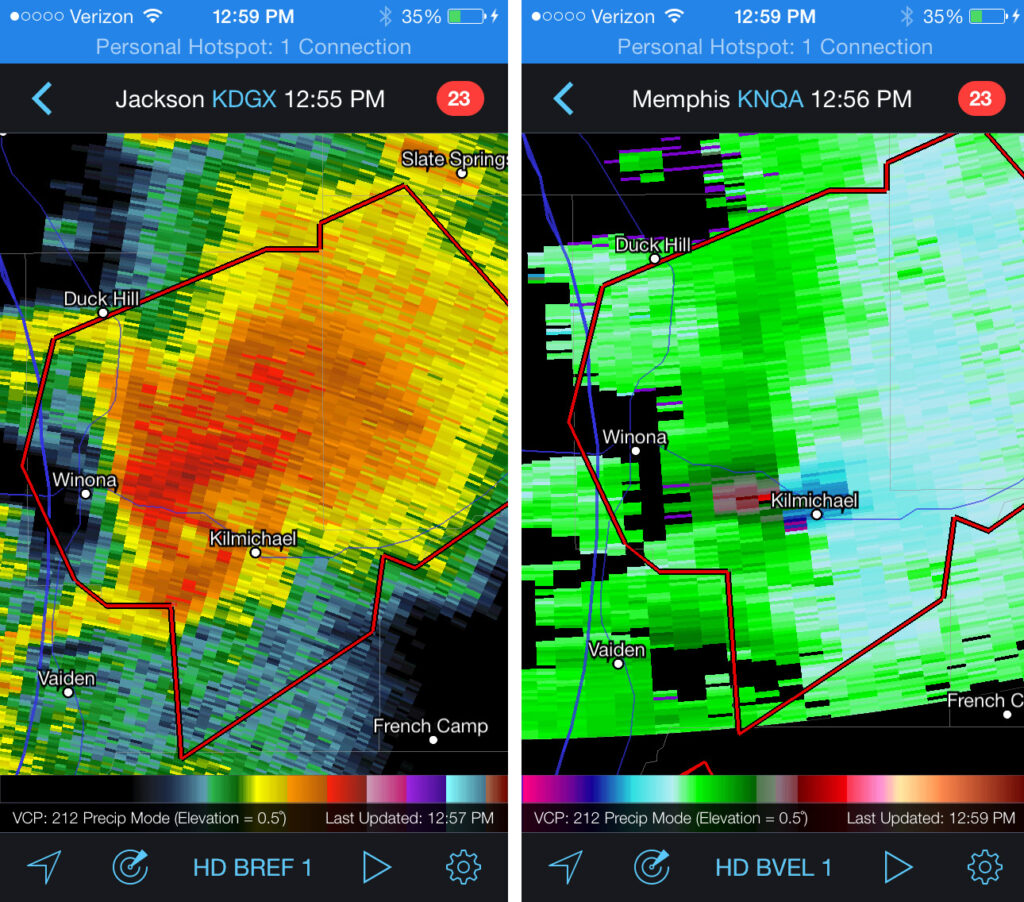
Task: Open radar drawing tool next to HD BVEL 1
Action: tap(653, 866)
